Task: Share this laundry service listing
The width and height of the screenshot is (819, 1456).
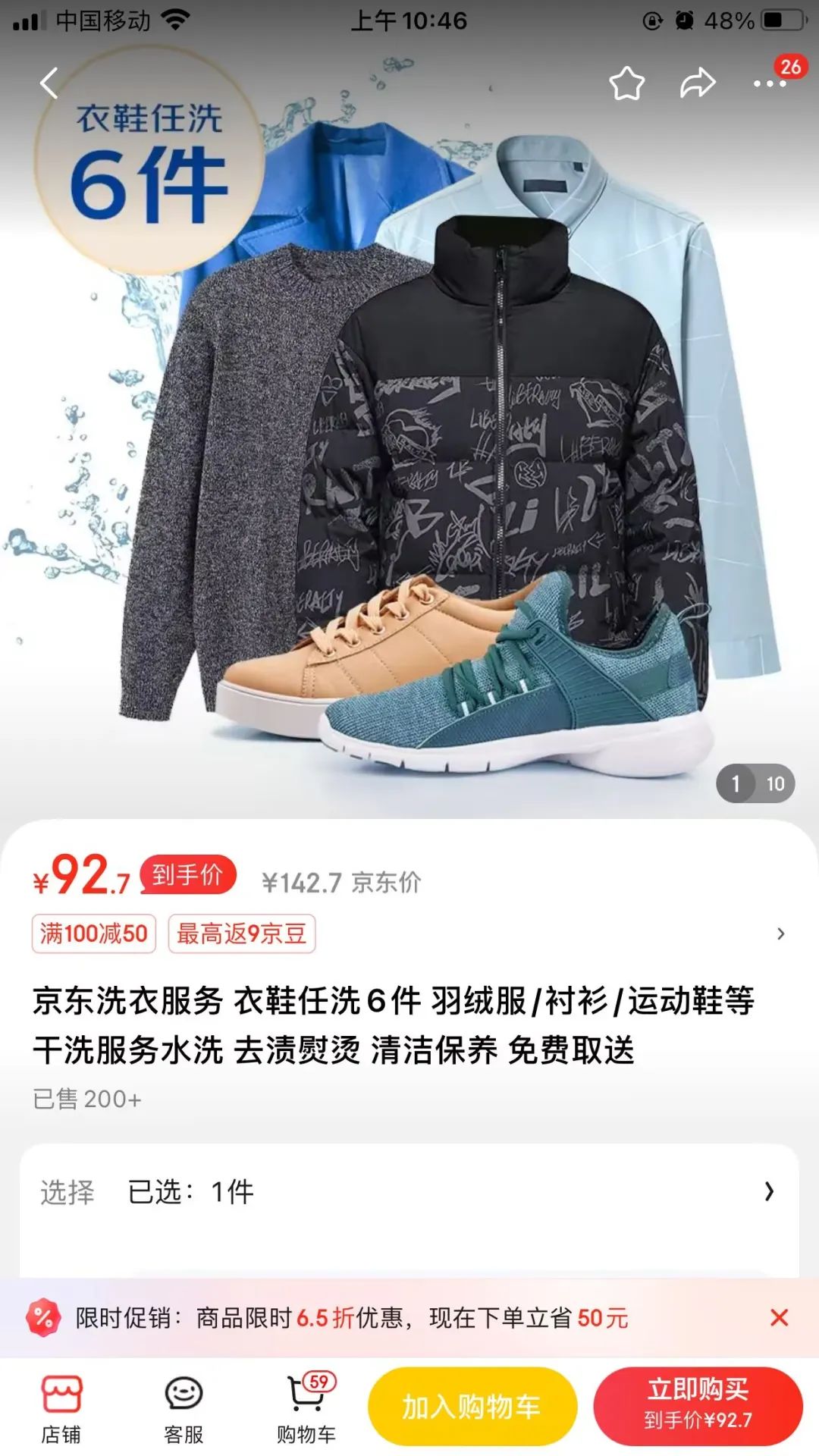Action: [698, 83]
